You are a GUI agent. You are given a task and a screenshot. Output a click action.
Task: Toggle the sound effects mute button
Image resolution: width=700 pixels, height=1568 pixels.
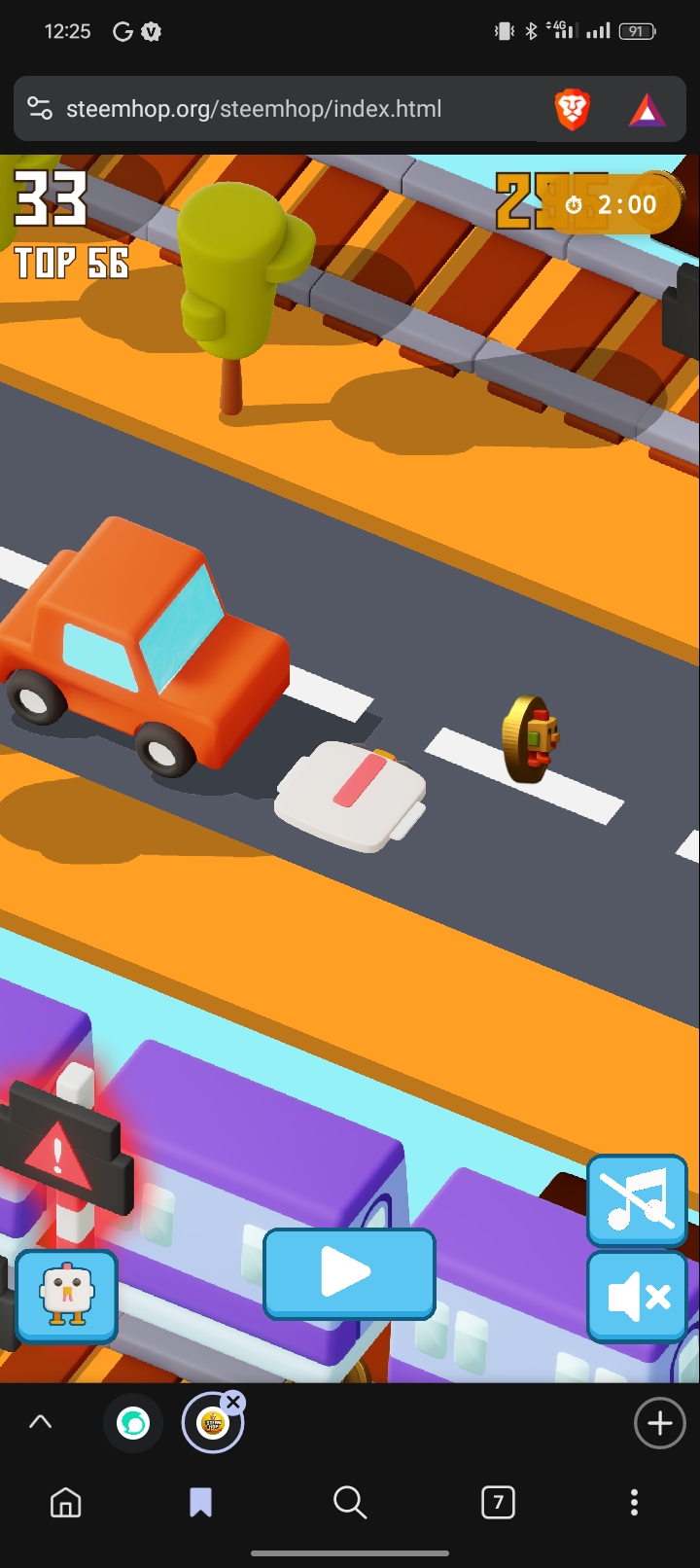(637, 1297)
